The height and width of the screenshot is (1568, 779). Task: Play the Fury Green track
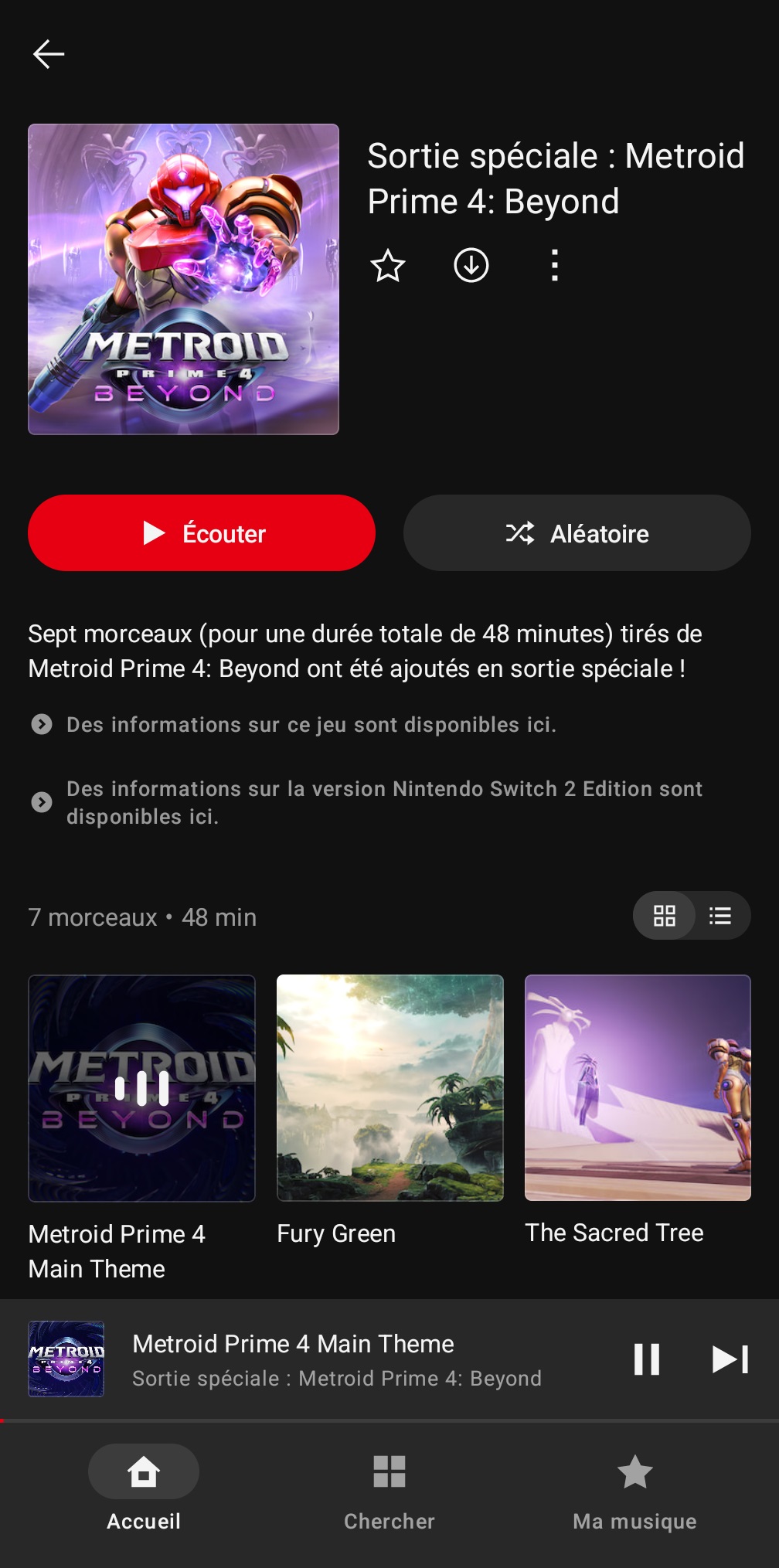coord(390,1088)
